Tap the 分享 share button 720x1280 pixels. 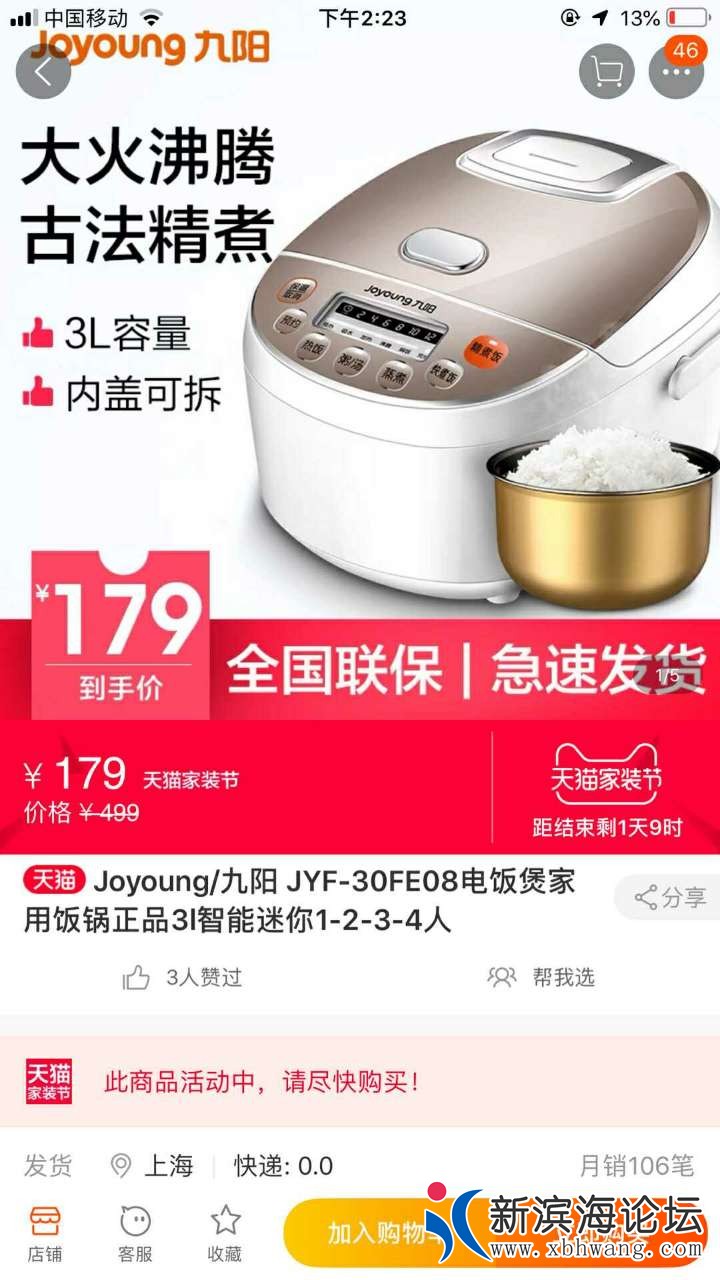point(670,897)
